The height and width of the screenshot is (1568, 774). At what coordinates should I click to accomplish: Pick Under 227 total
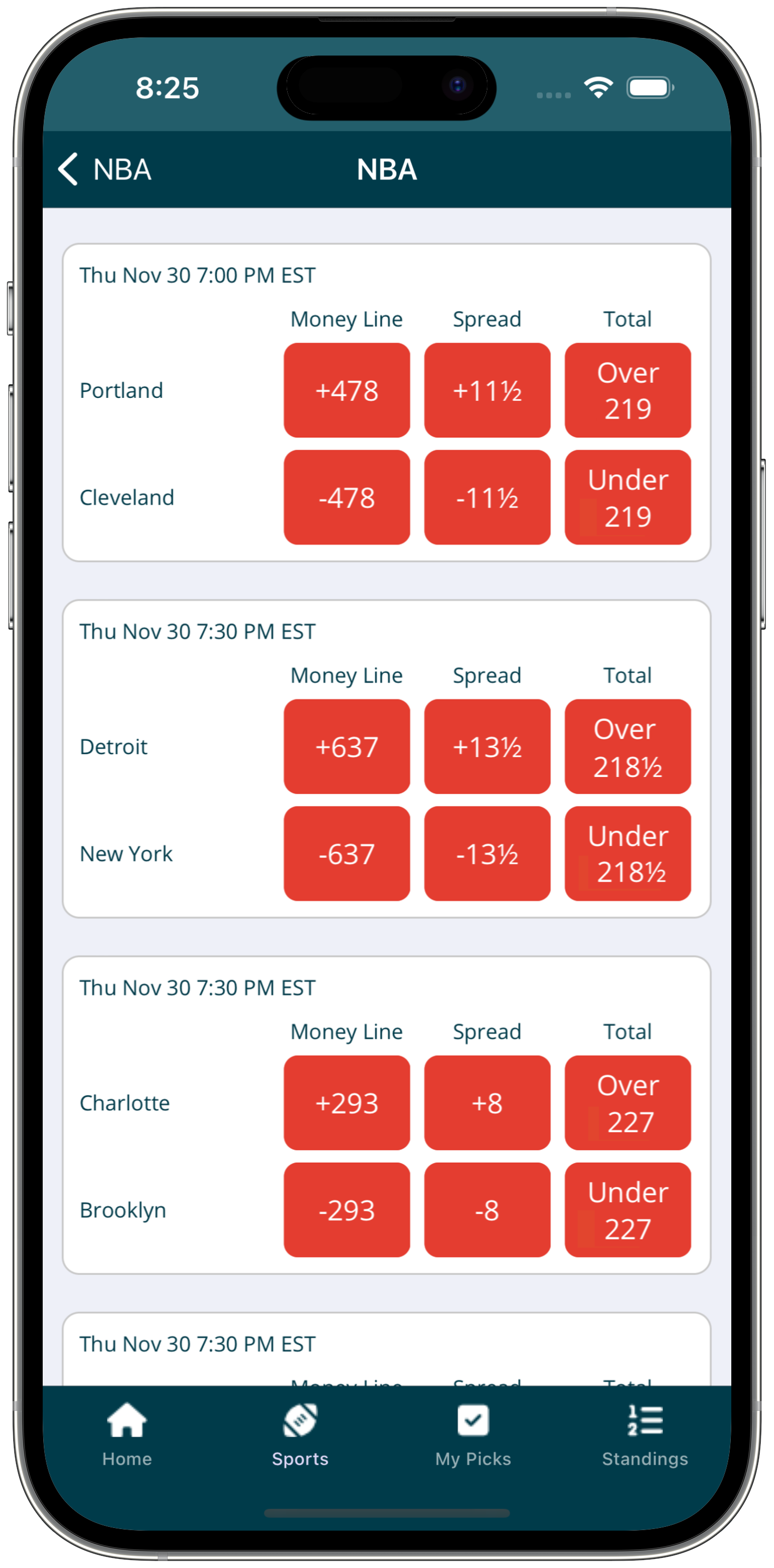(x=628, y=1210)
